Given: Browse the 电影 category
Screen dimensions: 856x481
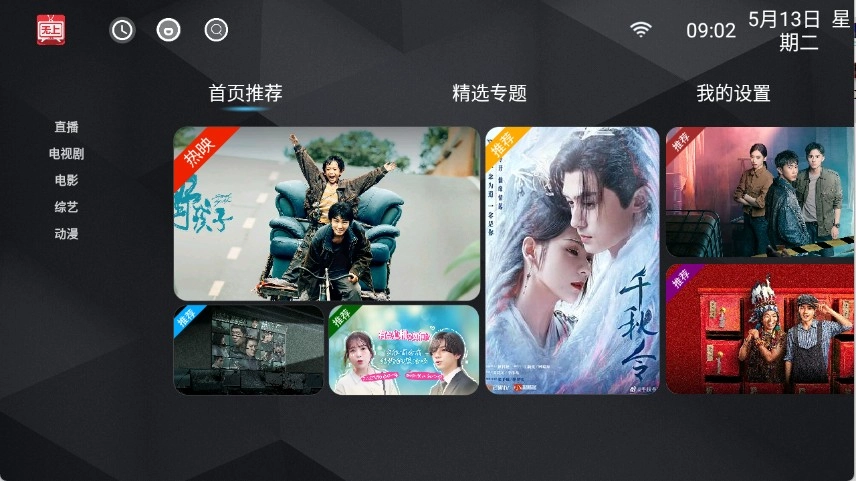Looking at the screenshot, I should pyautogui.click(x=66, y=181).
